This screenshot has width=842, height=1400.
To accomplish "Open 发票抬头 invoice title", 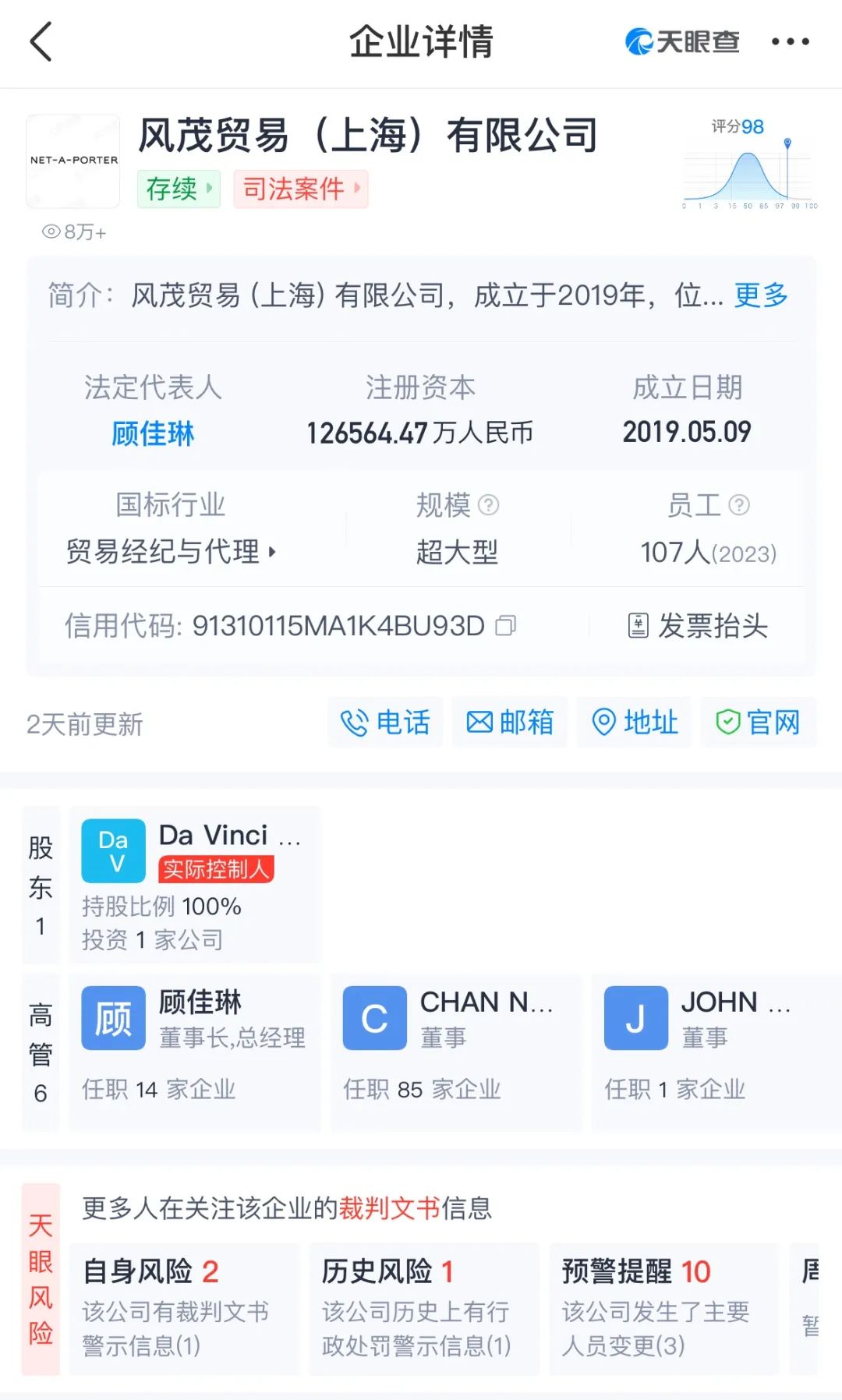I will click(698, 626).
